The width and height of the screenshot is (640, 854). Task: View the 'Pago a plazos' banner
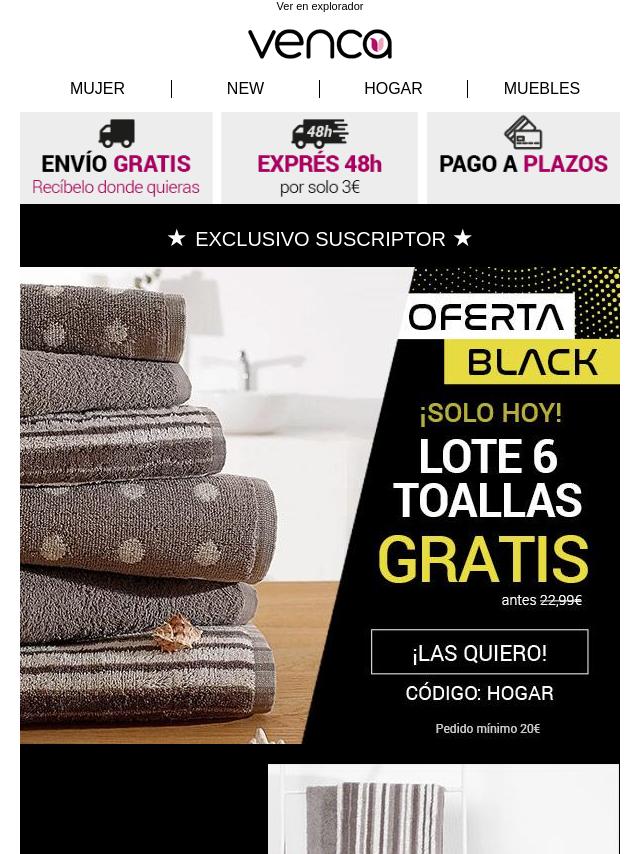click(523, 158)
